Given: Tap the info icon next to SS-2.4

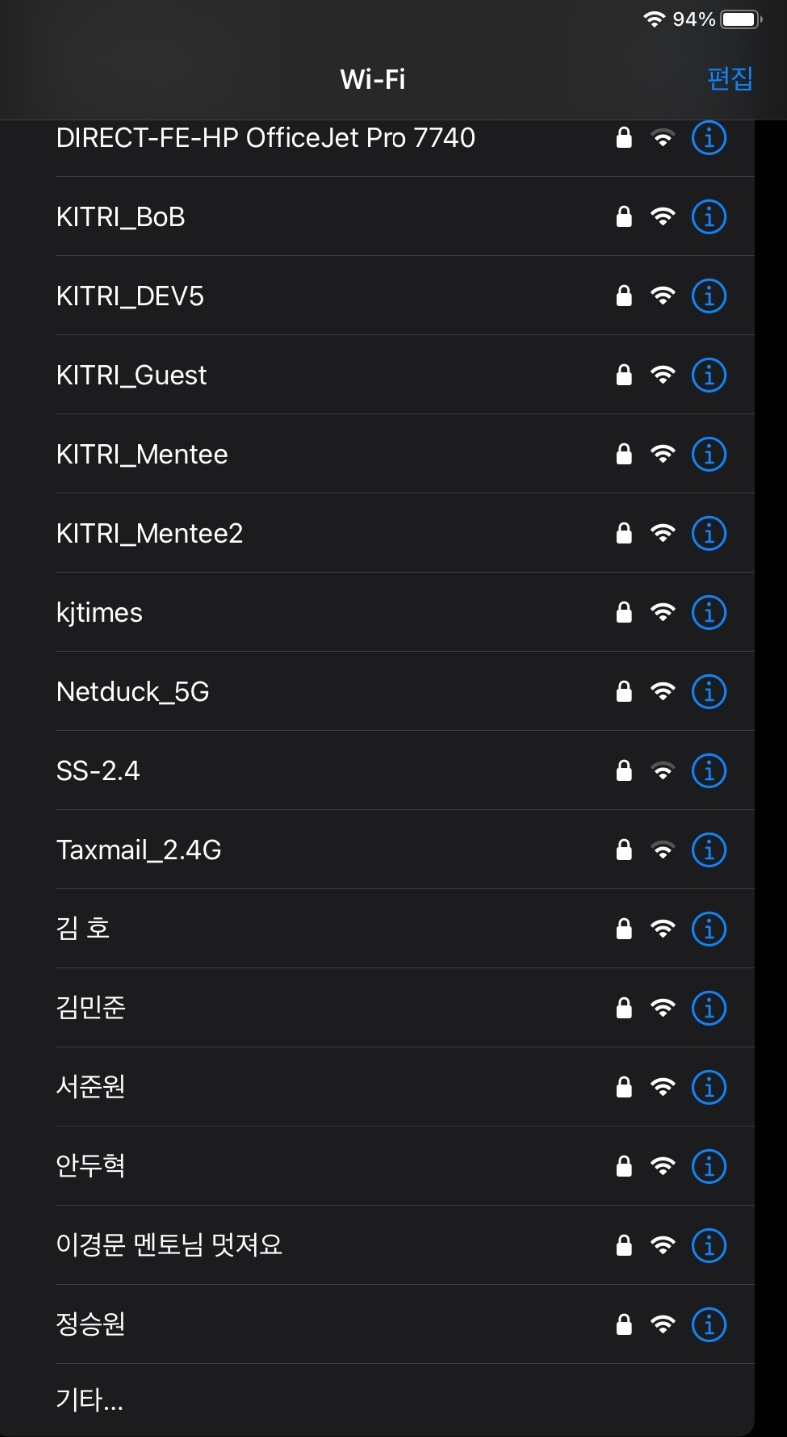Looking at the screenshot, I should point(708,770).
